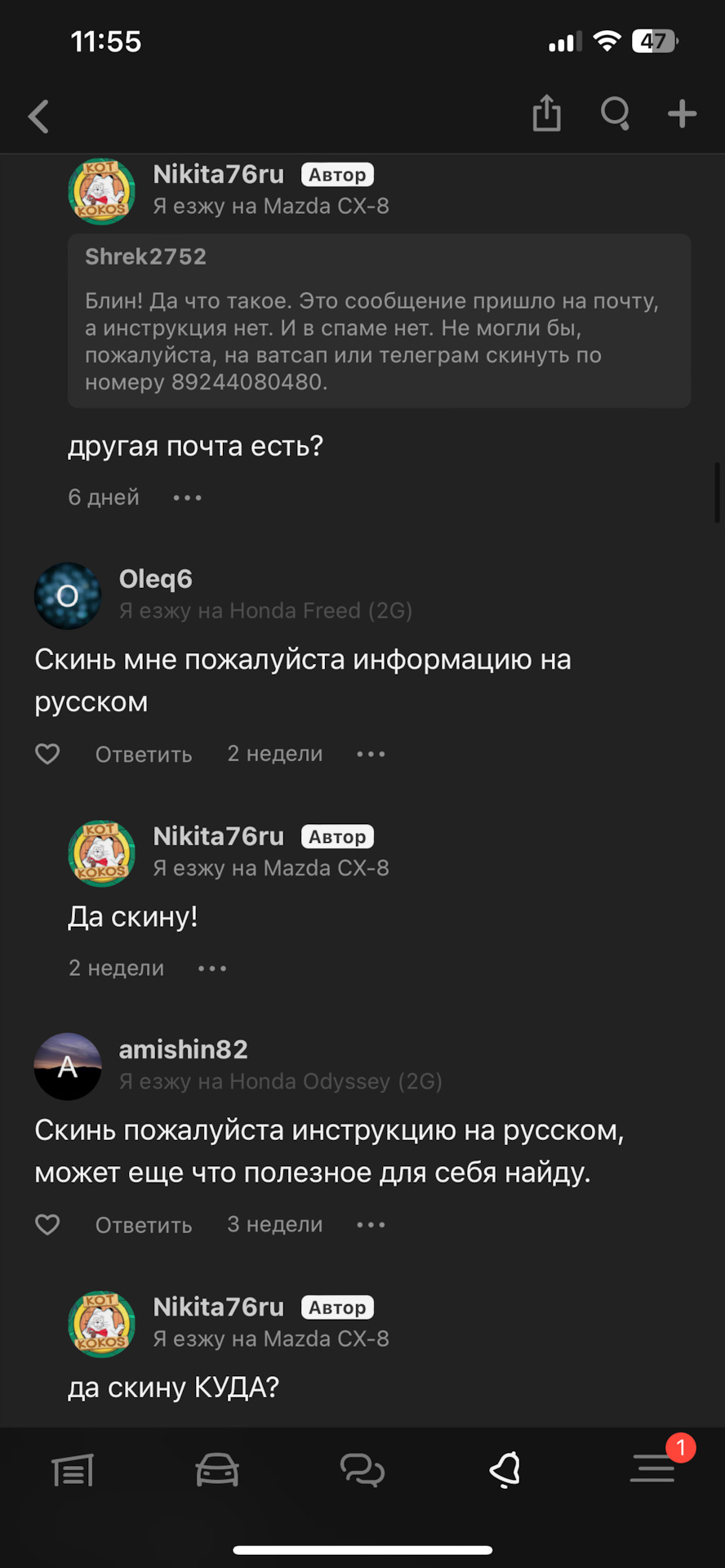Open Oleq6's profile avatar
The height and width of the screenshot is (1568, 725).
pyautogui.click(x=68, y=595)
